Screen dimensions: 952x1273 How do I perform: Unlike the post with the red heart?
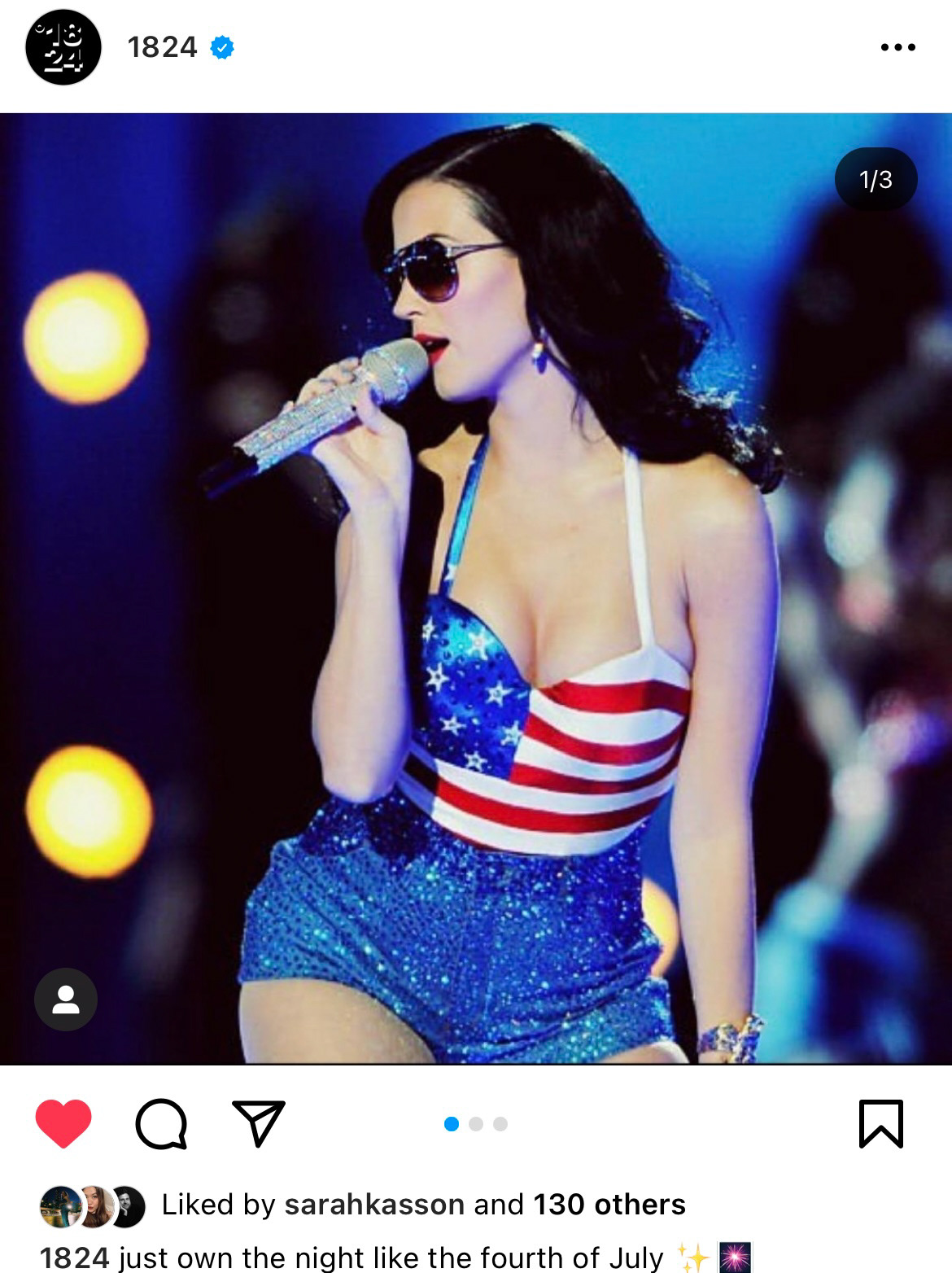[63, 1124]
